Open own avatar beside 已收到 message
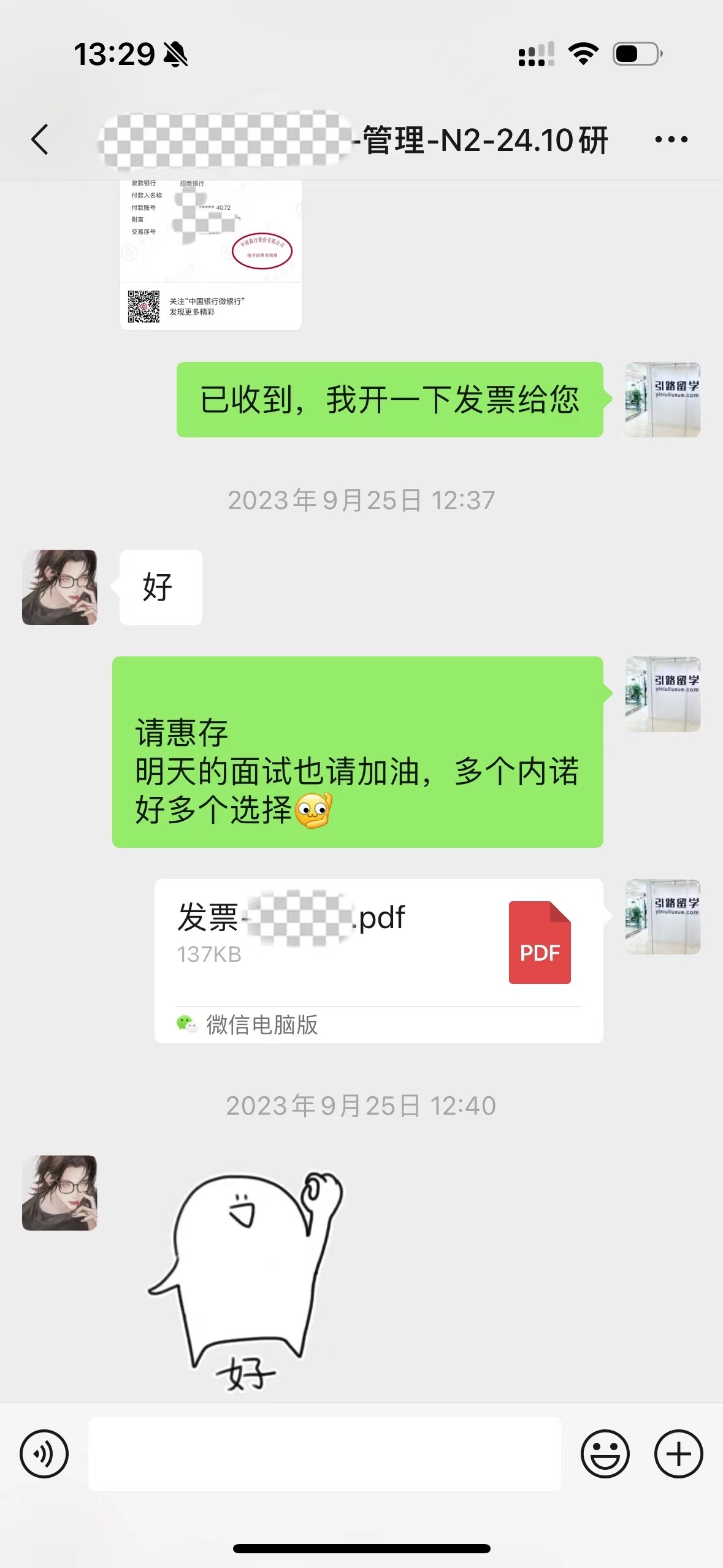 (662, 399)
